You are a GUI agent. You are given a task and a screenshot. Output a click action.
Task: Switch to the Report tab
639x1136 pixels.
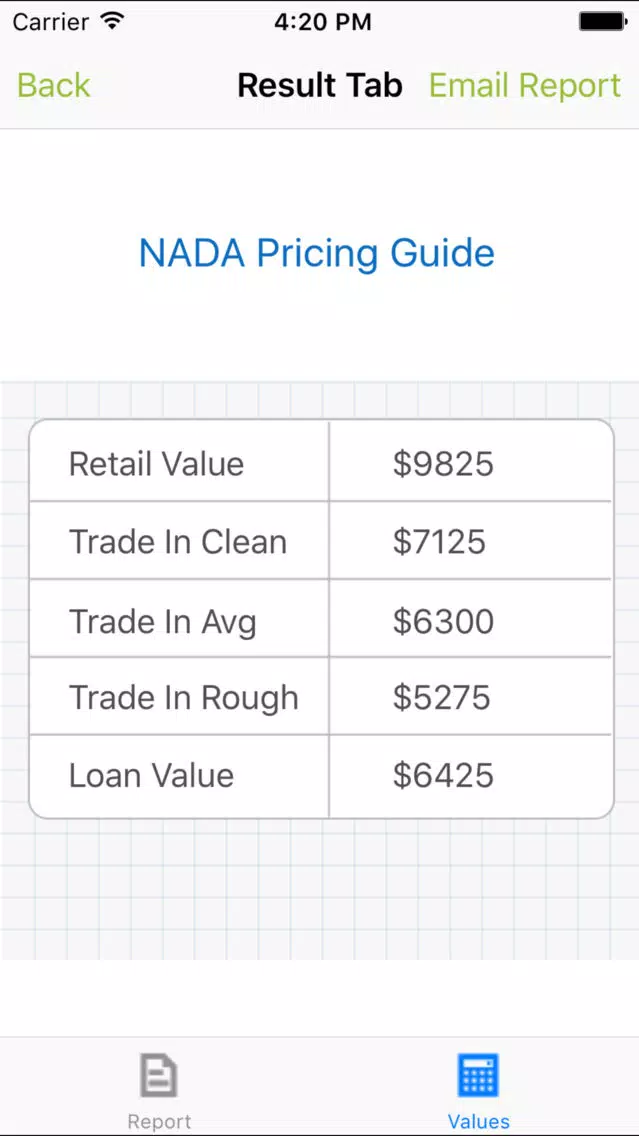click(x=159, y=1090)
